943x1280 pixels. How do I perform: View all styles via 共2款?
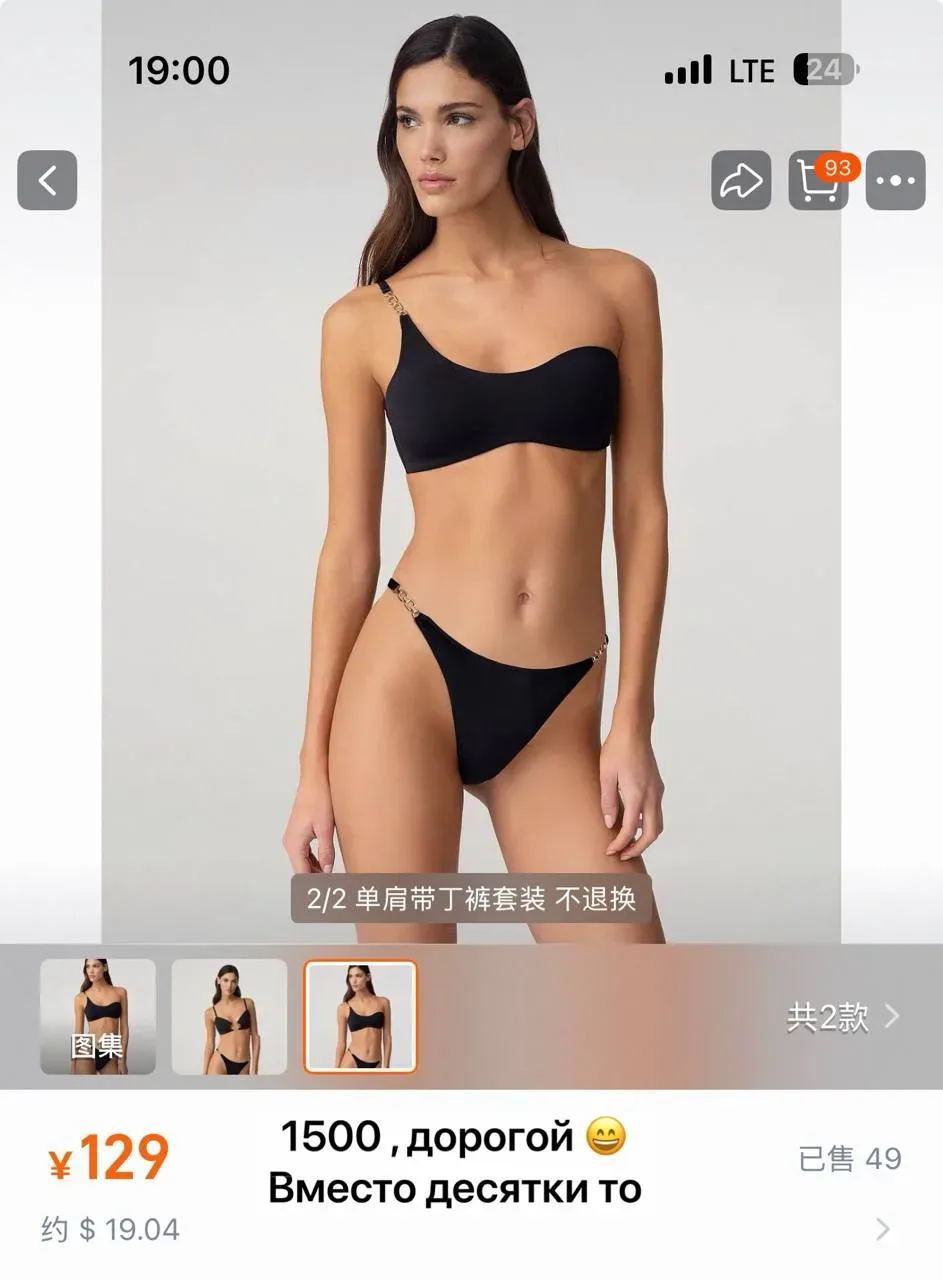pyautogui.click(x=842, y=1018)
